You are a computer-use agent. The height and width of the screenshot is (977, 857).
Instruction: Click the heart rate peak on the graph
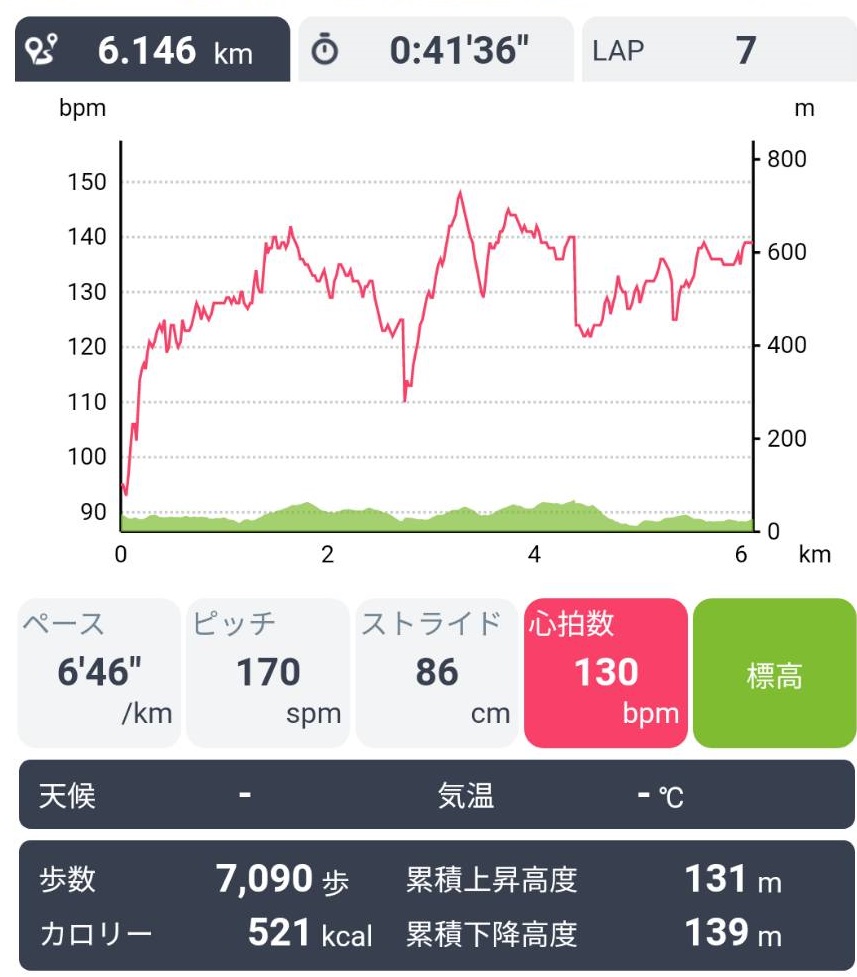click(461, 190)
